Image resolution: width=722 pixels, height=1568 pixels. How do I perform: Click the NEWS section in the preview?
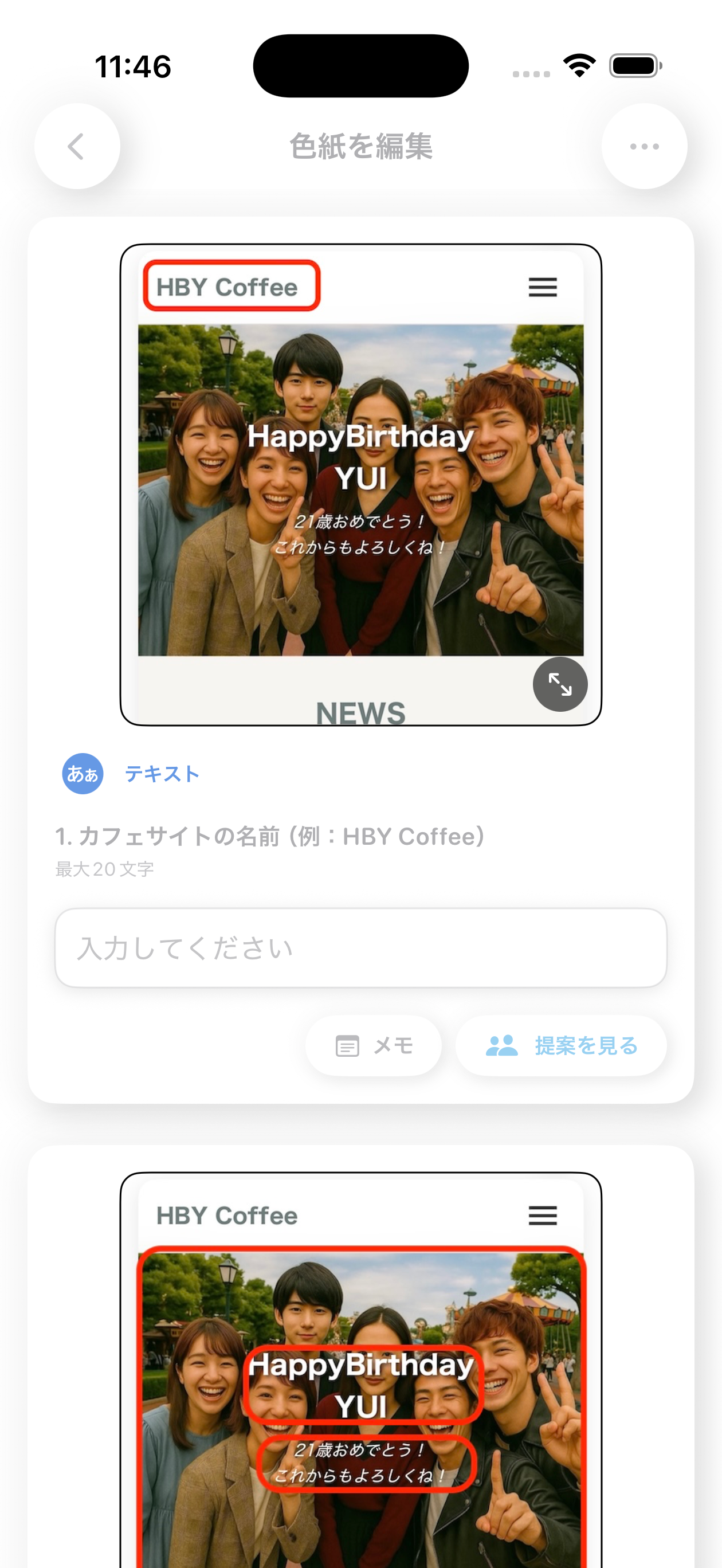tap(361, 712)
